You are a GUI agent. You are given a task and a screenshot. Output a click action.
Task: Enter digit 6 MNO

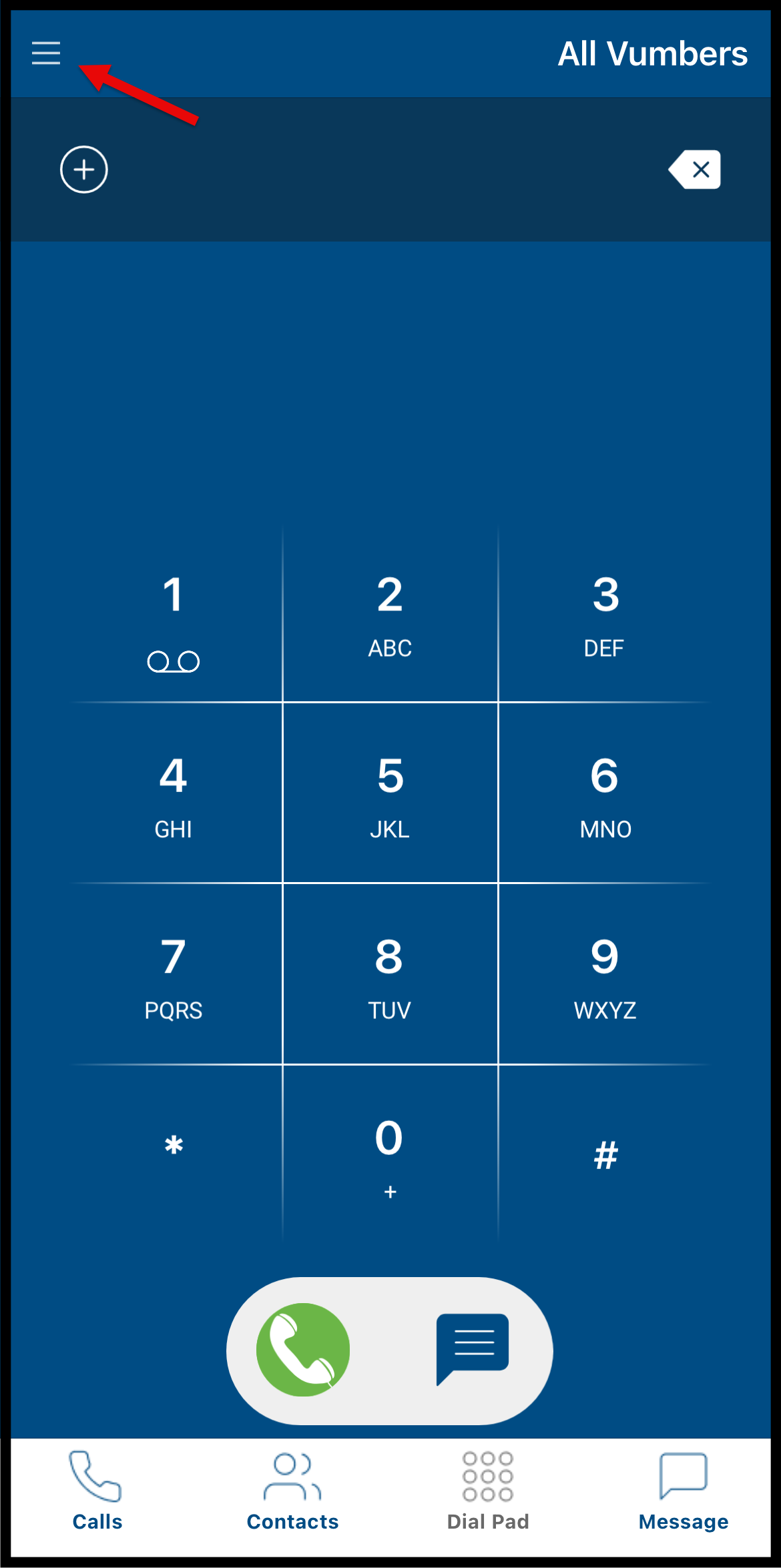[605, 795]
